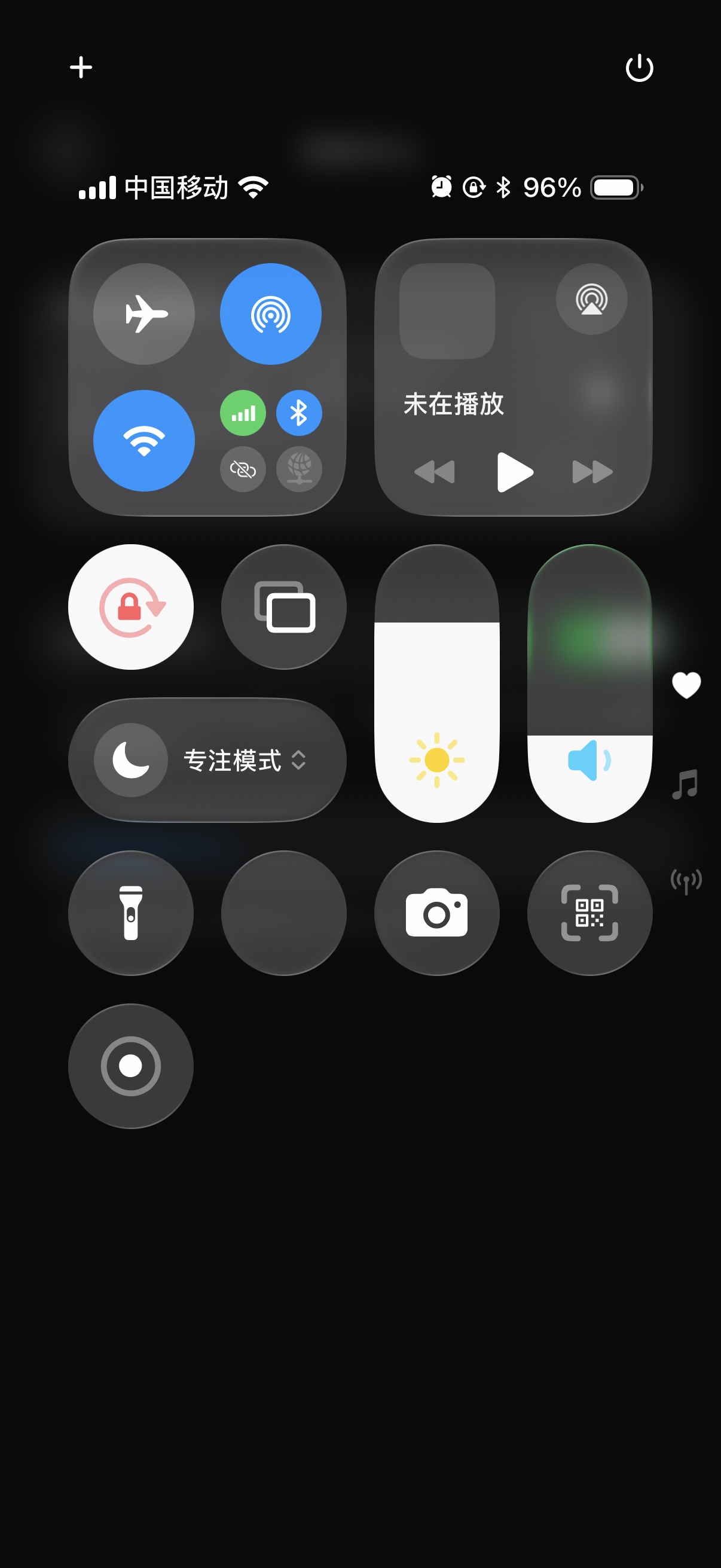The image size is (721, 1568).
Task: Play the media
Action: coord(515,472)
